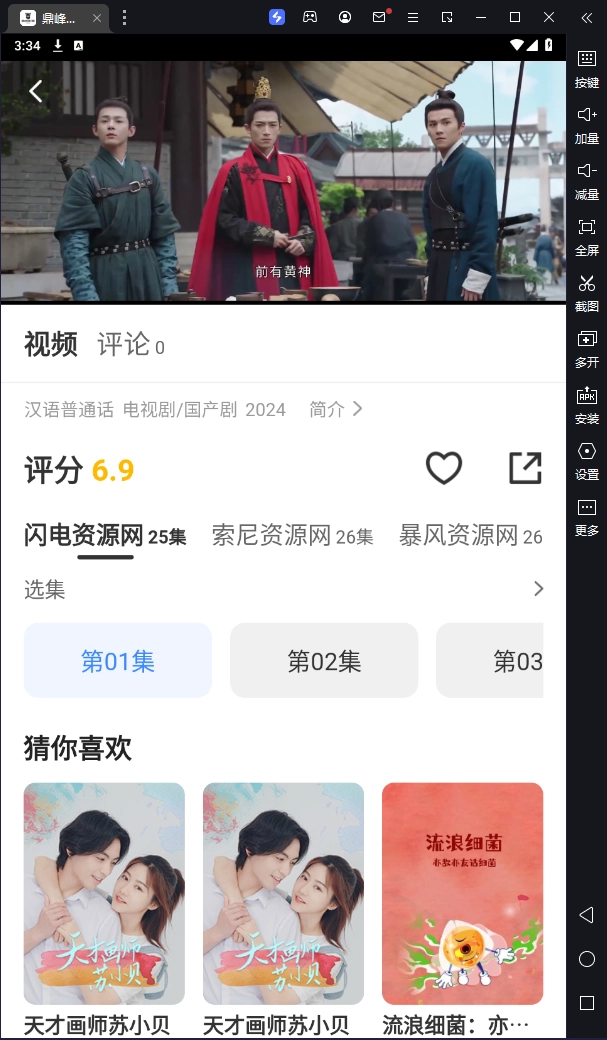607x1040 pixels.
Task: Tap the Android home circle button
Action: click(x=587, y=959)
